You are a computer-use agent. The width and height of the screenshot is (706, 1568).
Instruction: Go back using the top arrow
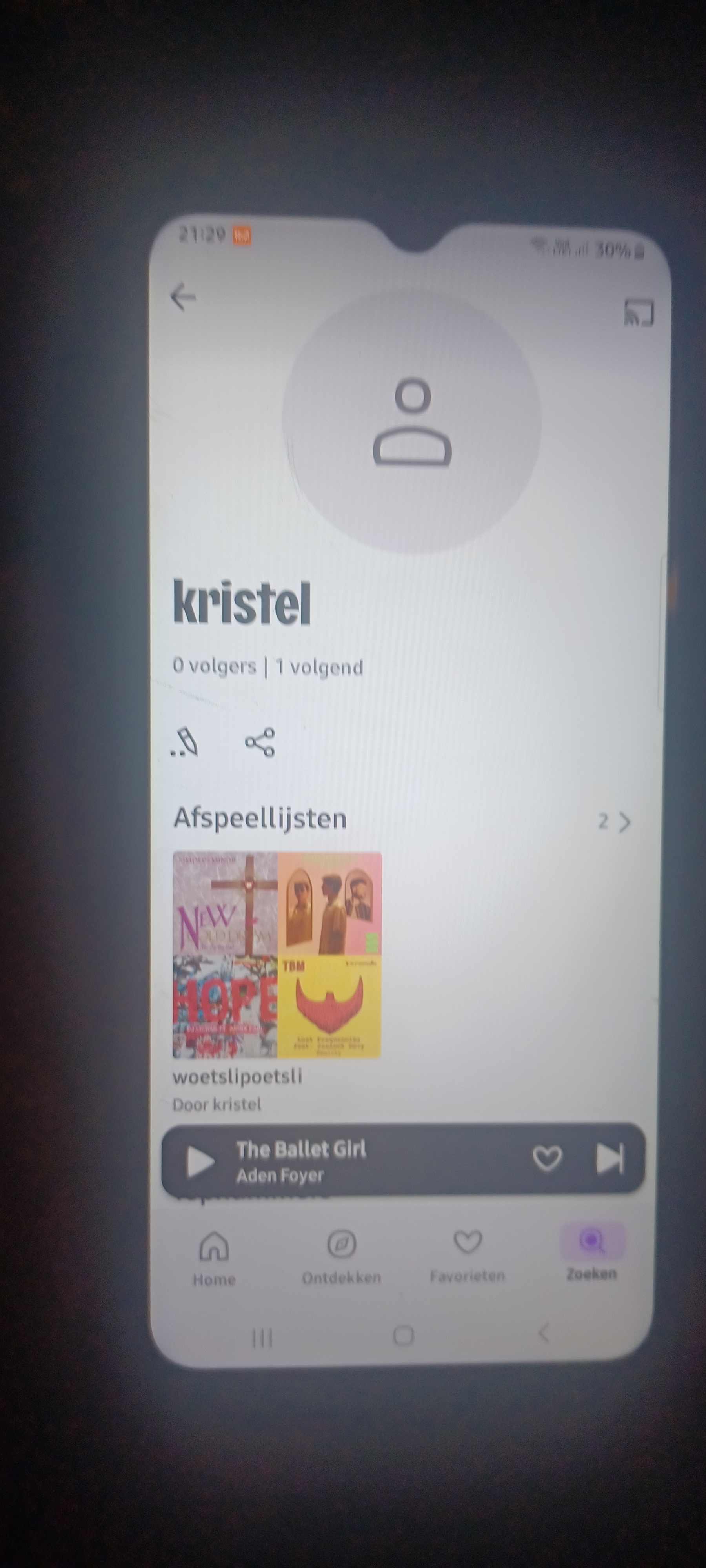click(183, 297)
